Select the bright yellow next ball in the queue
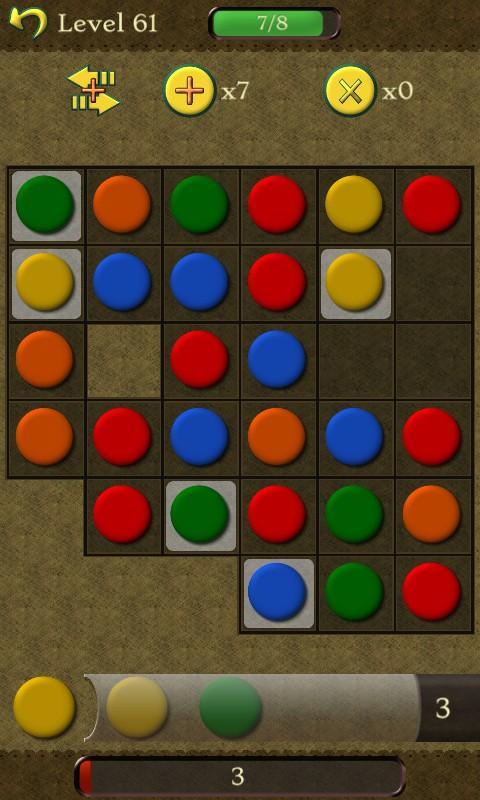This screenshot has width=480, height=800. (x=44, y=707)
